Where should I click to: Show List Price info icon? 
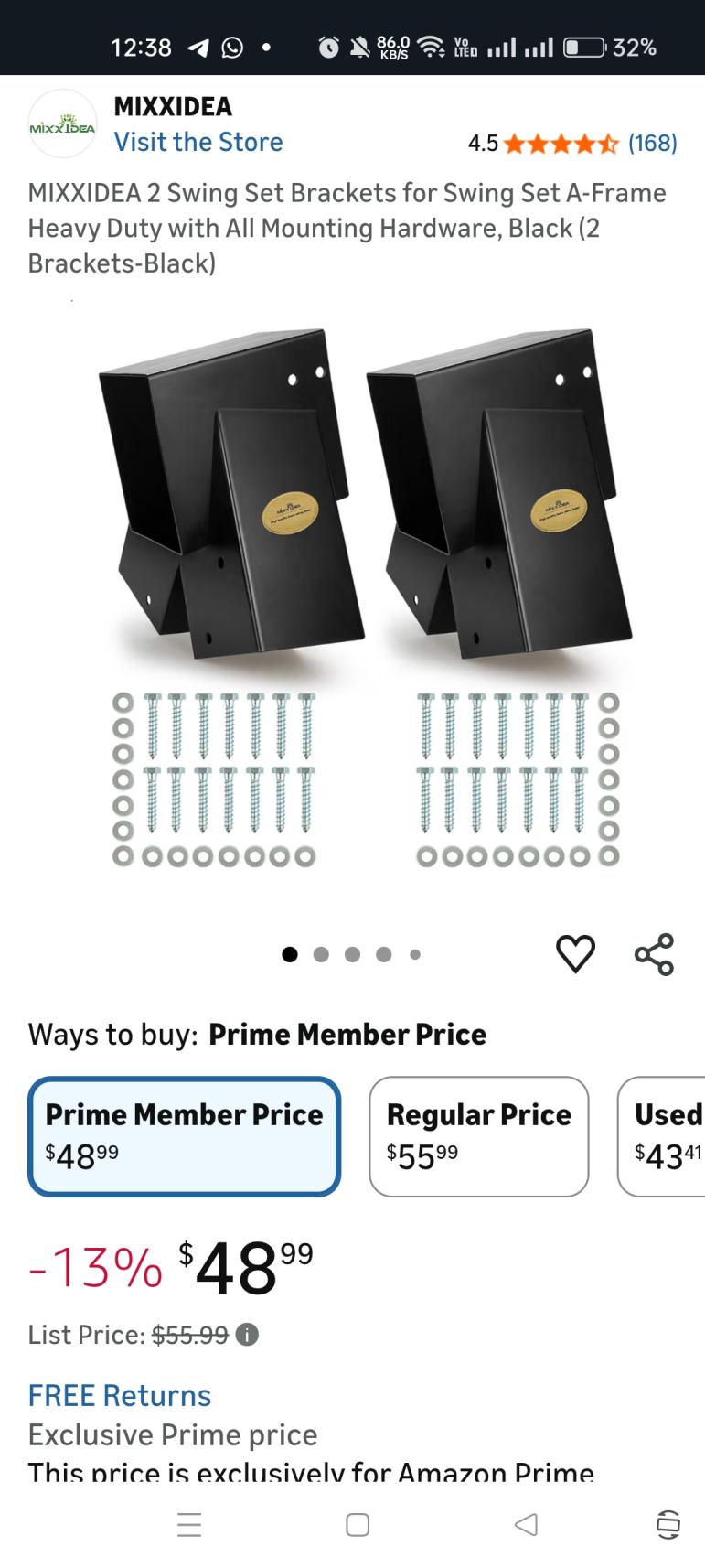[247, 1335]
